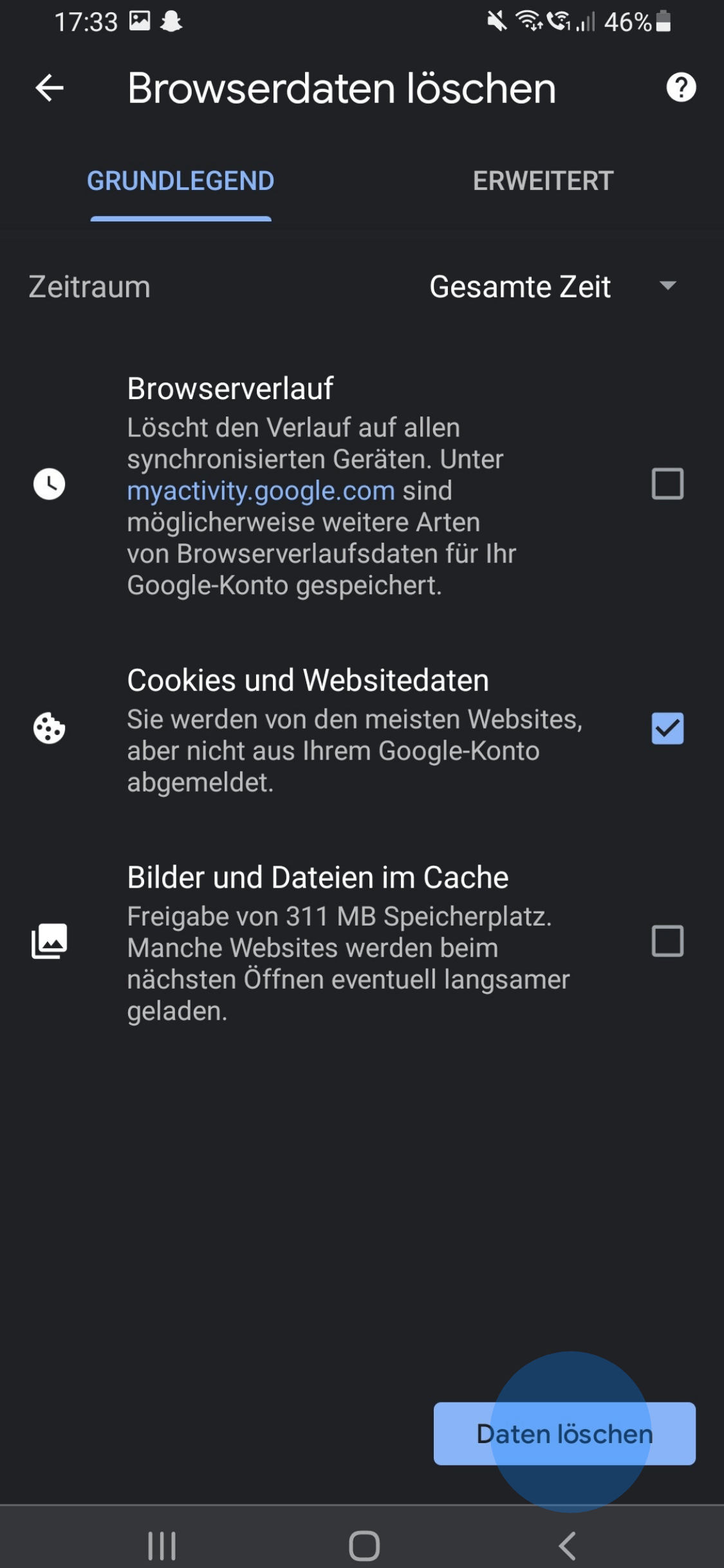The height and width of the screenshot is (1568, 724).
Task: Check the Browserverlauf checkbox
Action: point(667,484)
